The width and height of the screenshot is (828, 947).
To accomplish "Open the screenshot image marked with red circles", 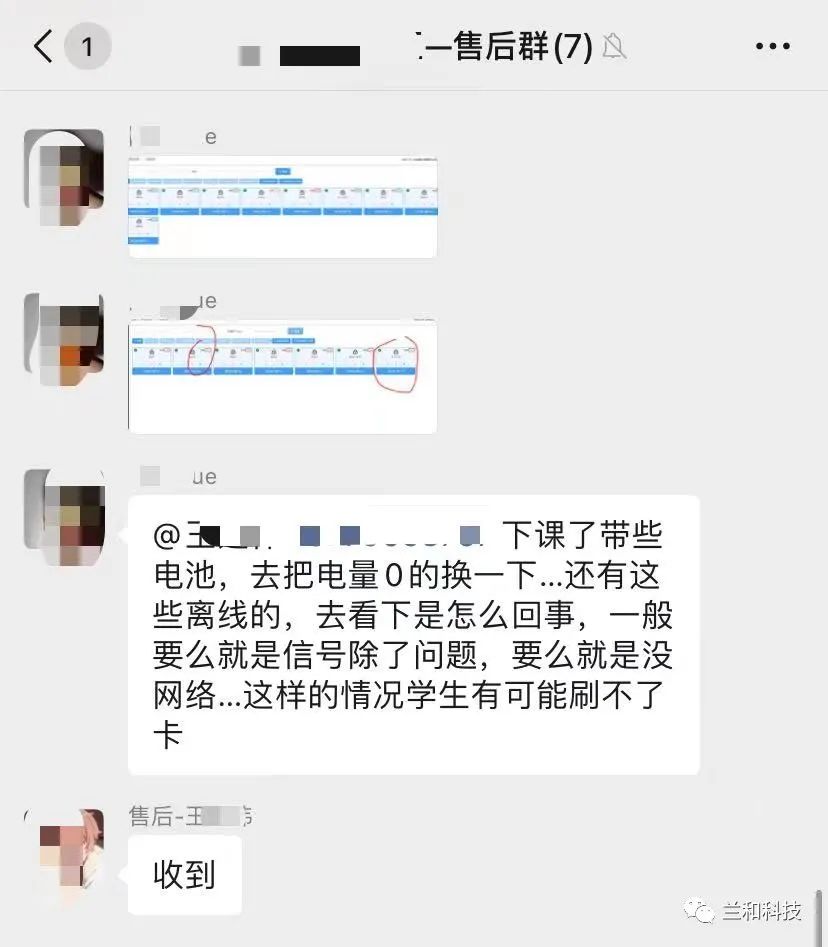I will pyautogui.click(x=283, y=376).
